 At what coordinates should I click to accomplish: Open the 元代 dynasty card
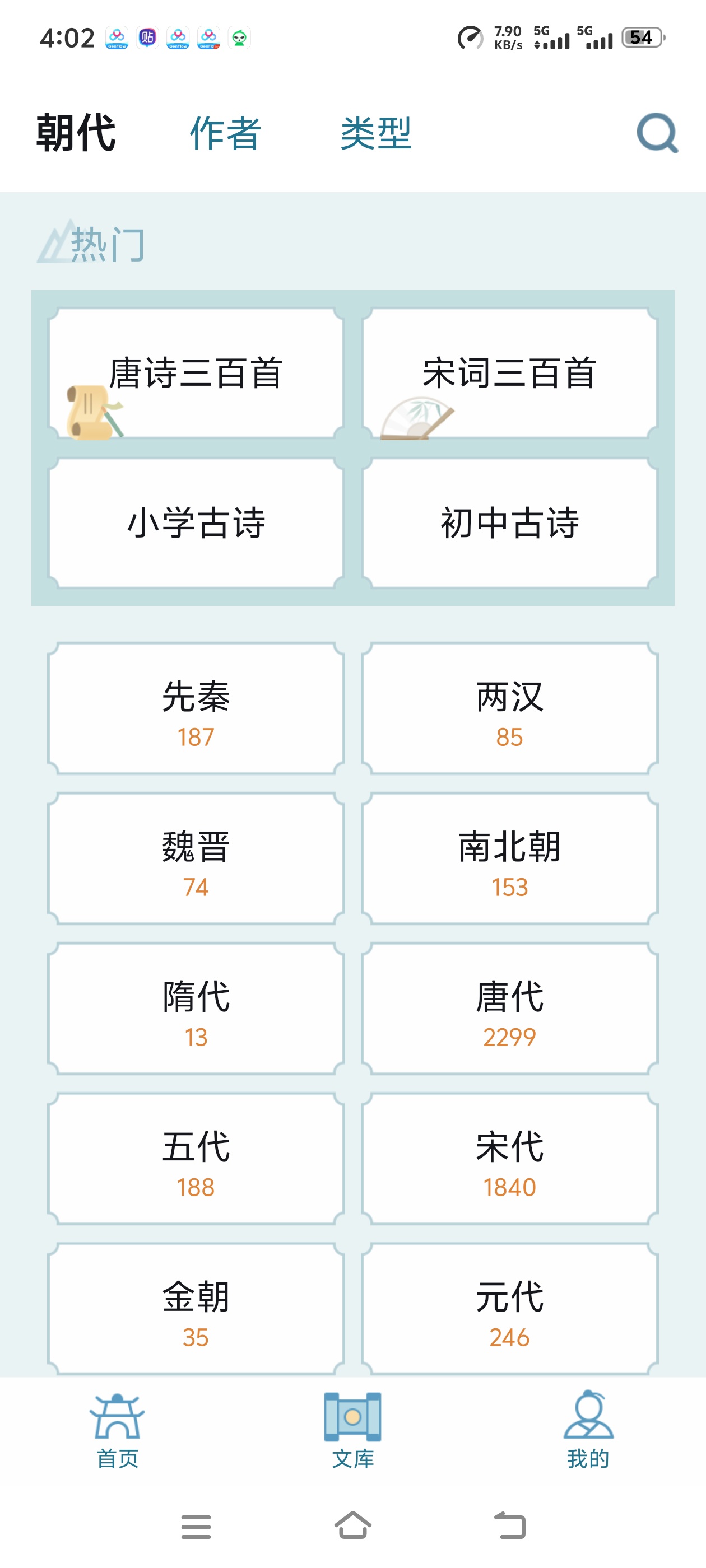click(510, 1309)
